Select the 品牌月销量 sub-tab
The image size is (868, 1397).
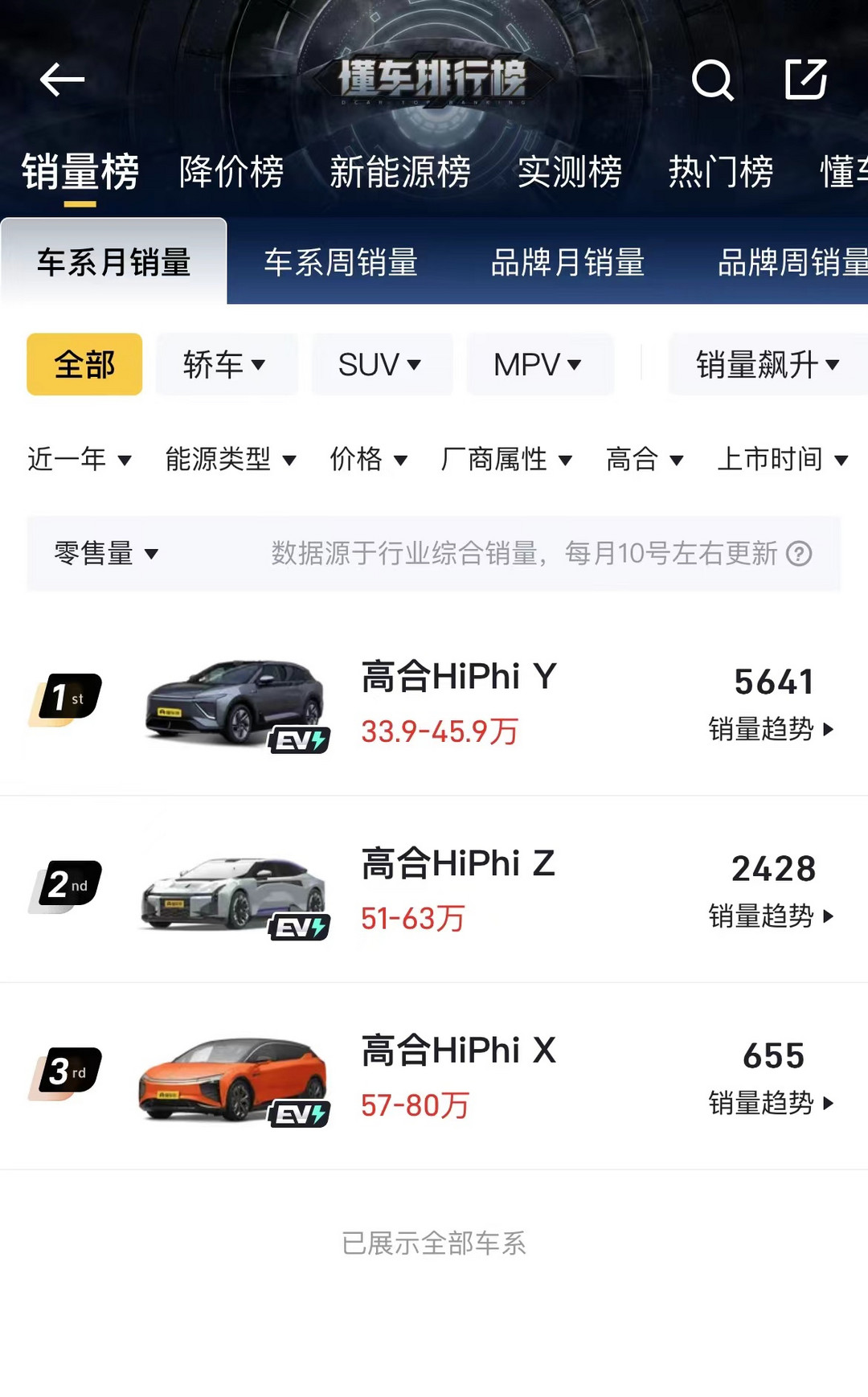coord(568,262)
